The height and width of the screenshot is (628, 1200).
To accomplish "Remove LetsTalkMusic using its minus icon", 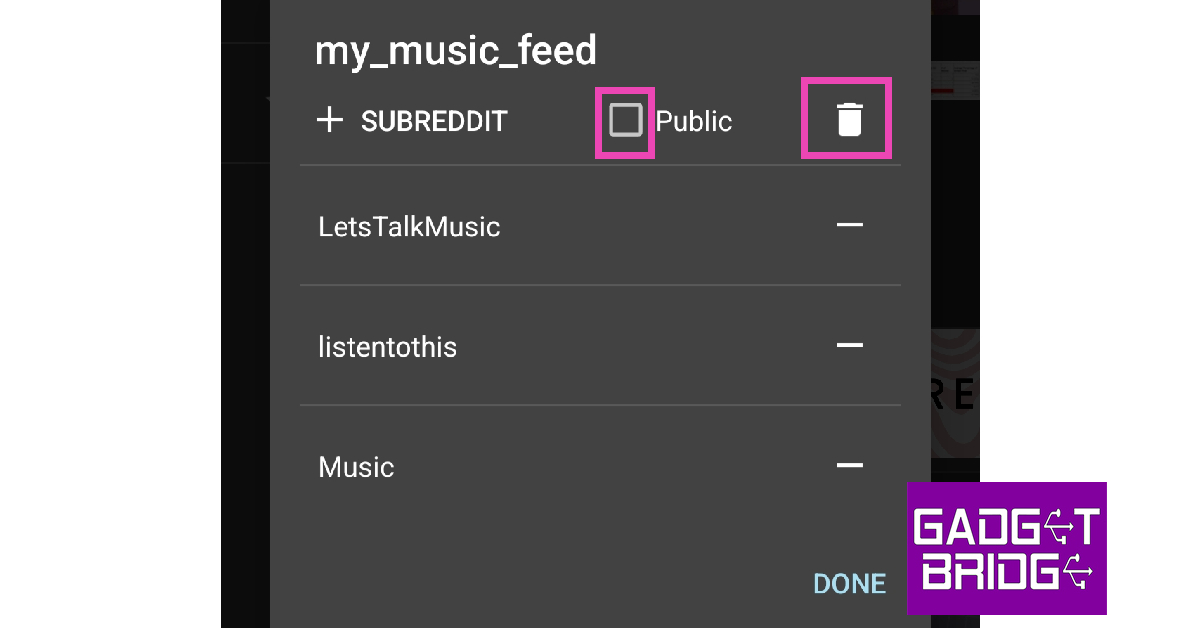I will click(x=849, y=225).
